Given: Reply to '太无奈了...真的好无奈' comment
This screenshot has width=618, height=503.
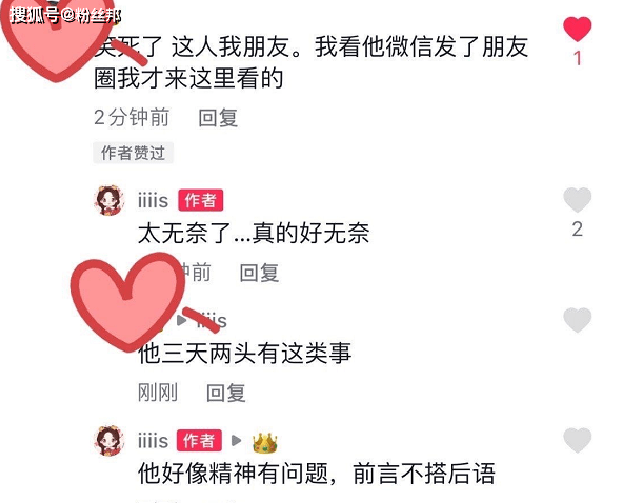Looking at the screenshot, I should 259,272.
